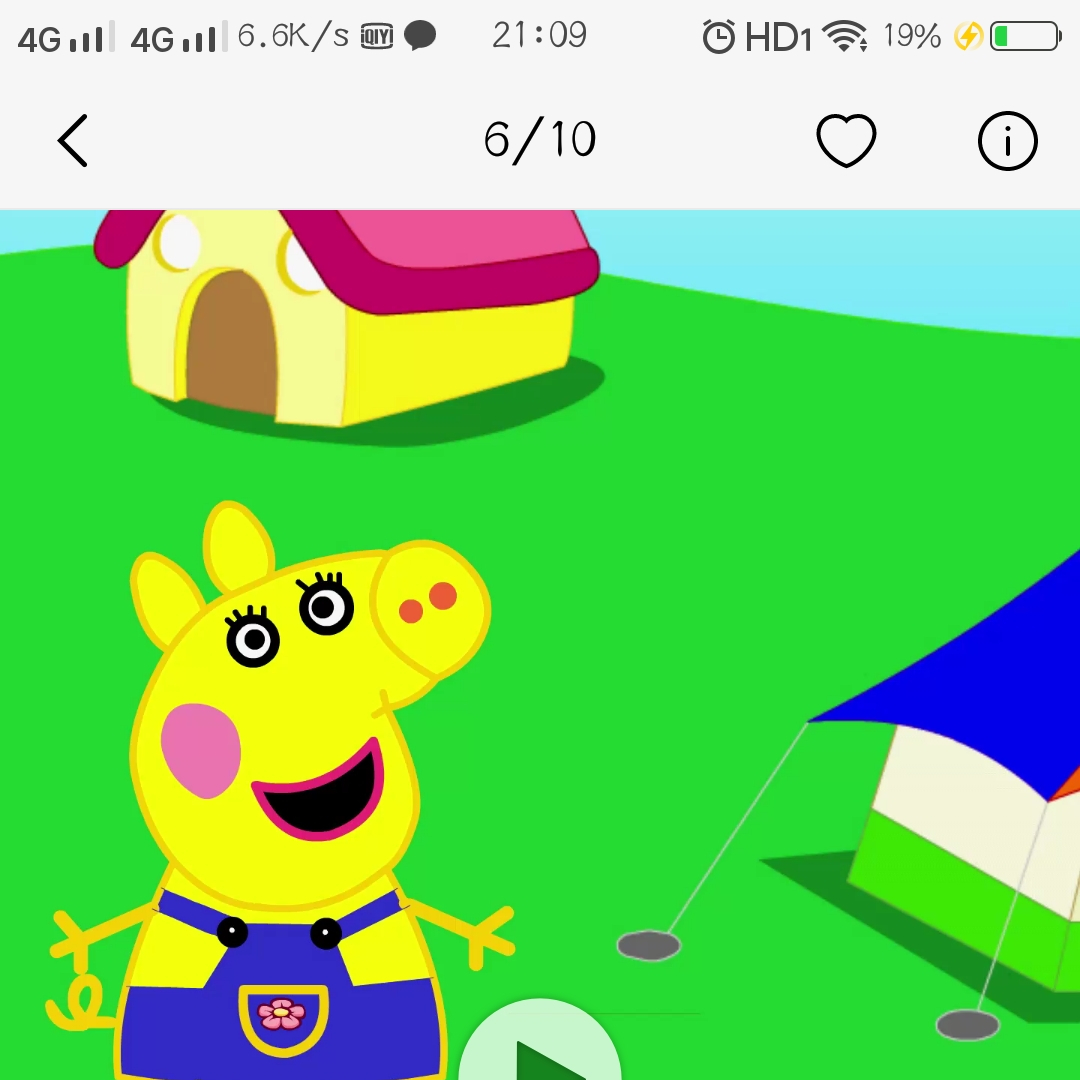The height and width of the screenshot is (1080, 1080).
Task: Play the video with the green button
Action: pyautogui.click(x=540, y=1045)
